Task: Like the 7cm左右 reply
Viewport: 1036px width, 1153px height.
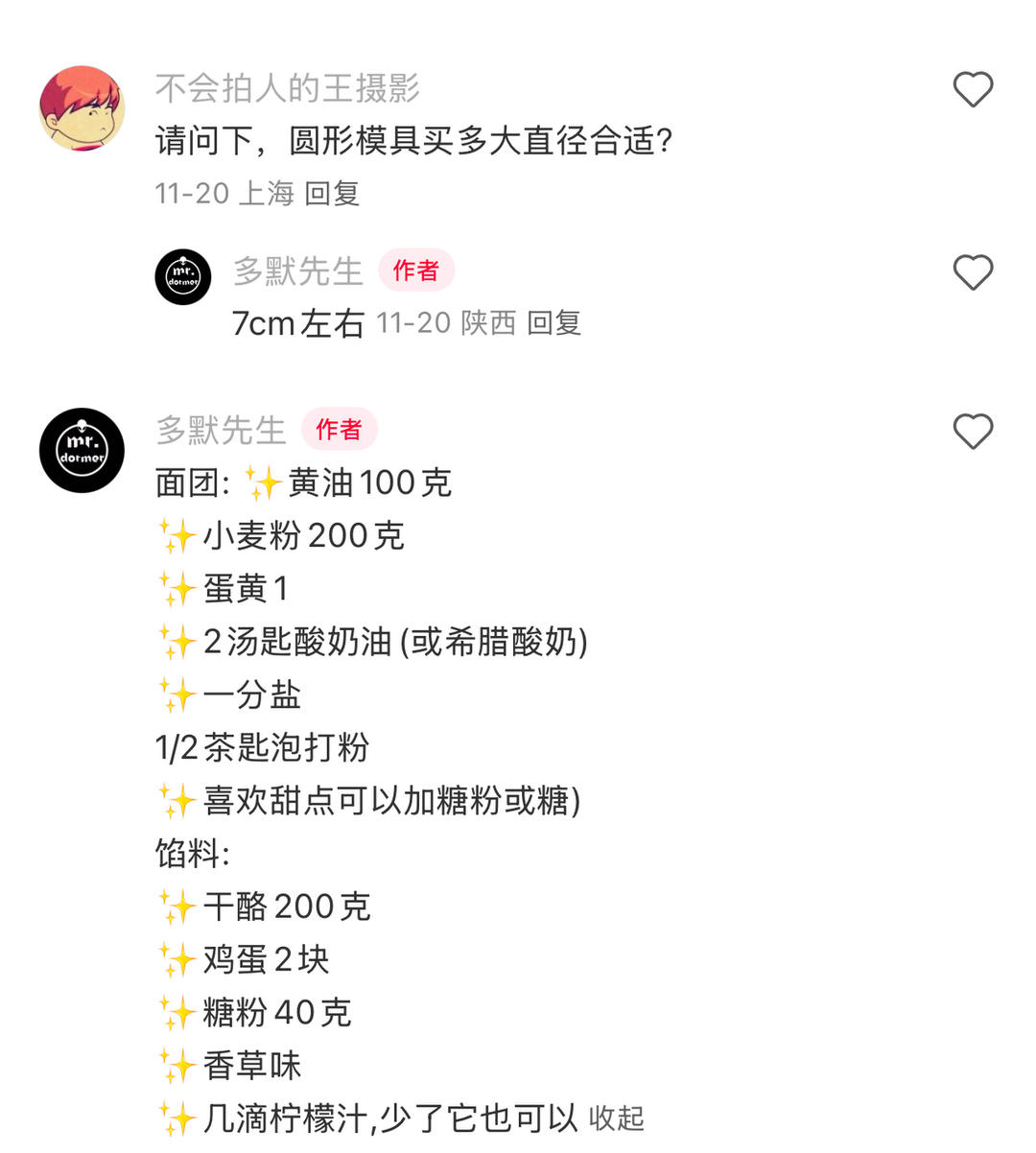Action: tap(973, 272)
